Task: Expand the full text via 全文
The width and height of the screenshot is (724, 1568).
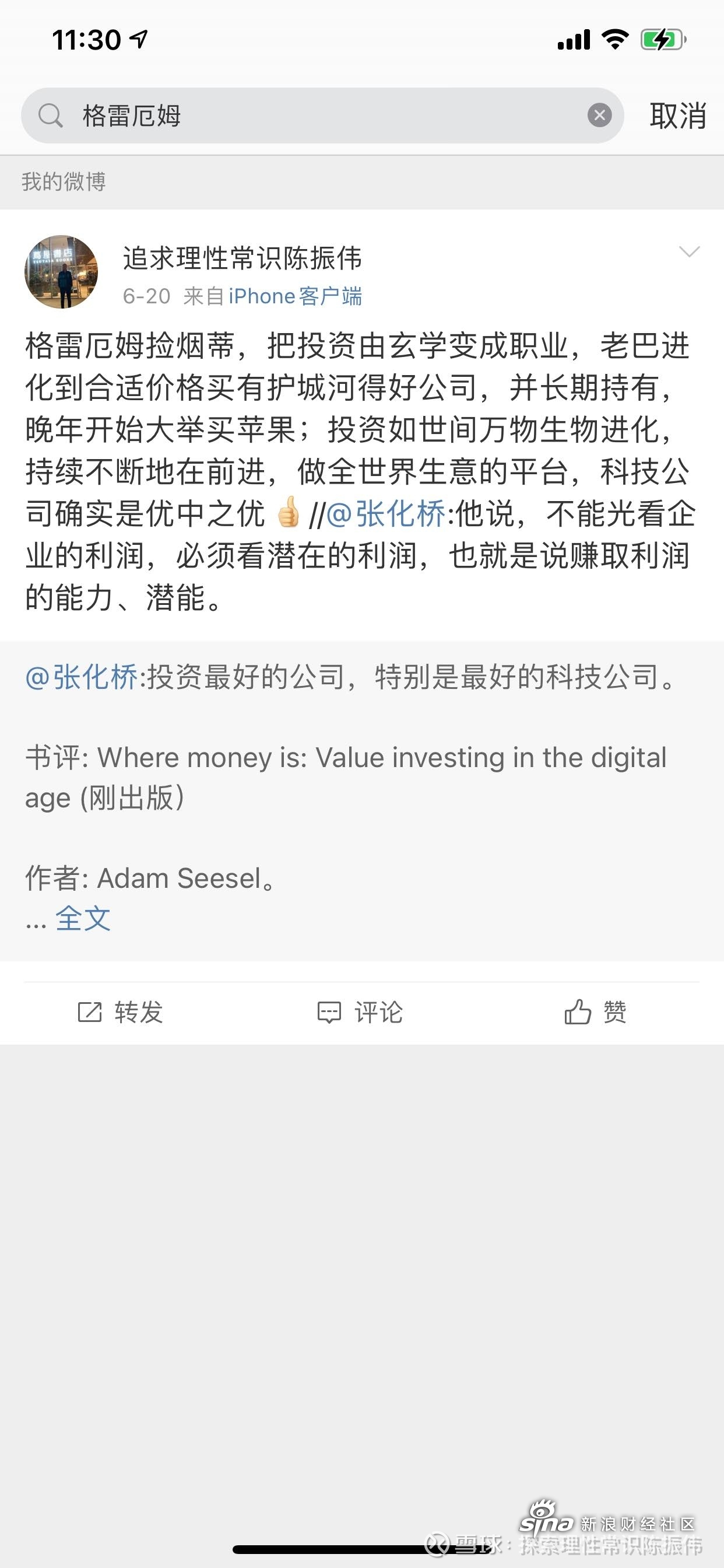Action: (83, 919)
